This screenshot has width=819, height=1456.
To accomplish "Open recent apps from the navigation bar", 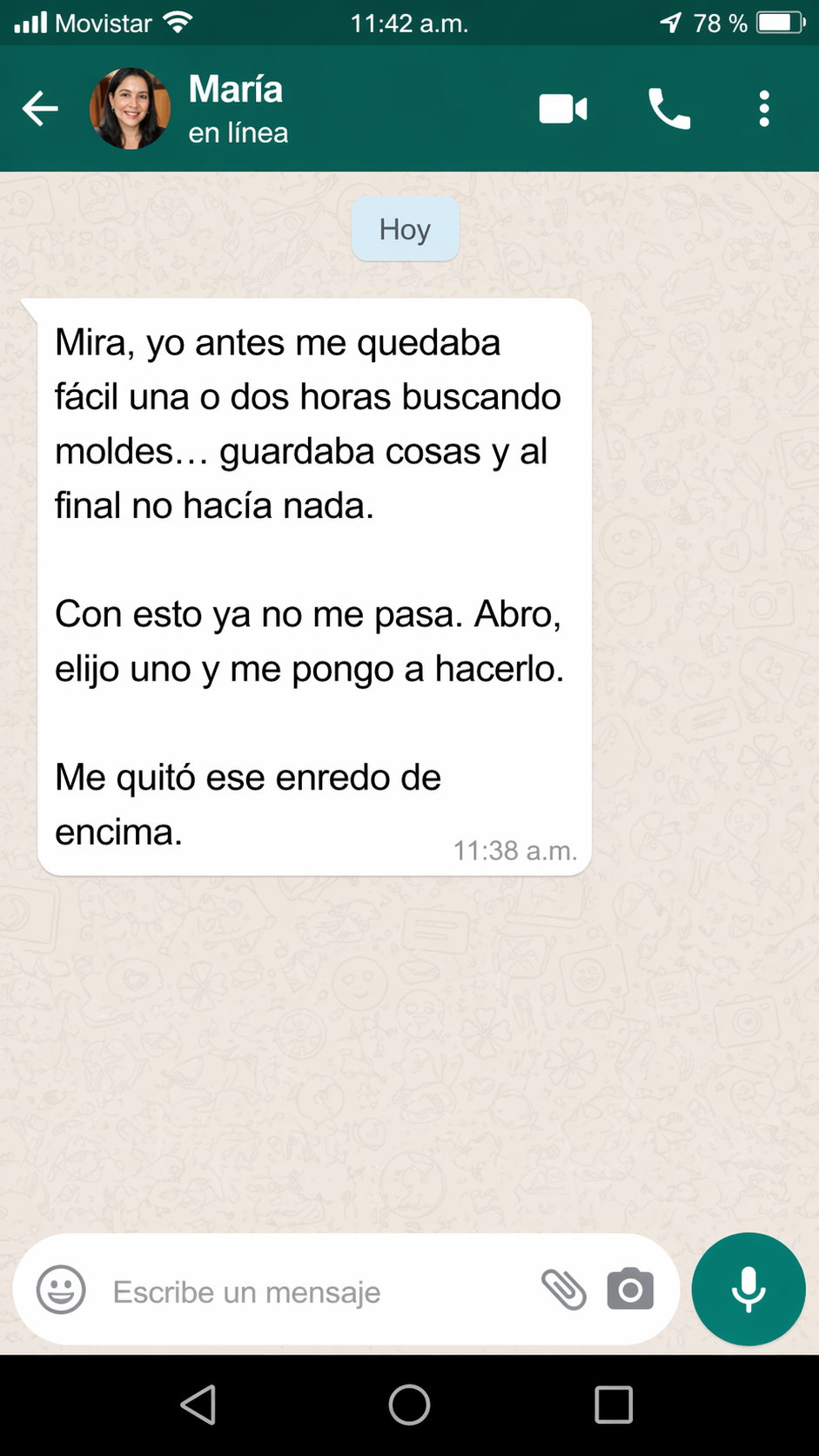I will point(613,1405).
